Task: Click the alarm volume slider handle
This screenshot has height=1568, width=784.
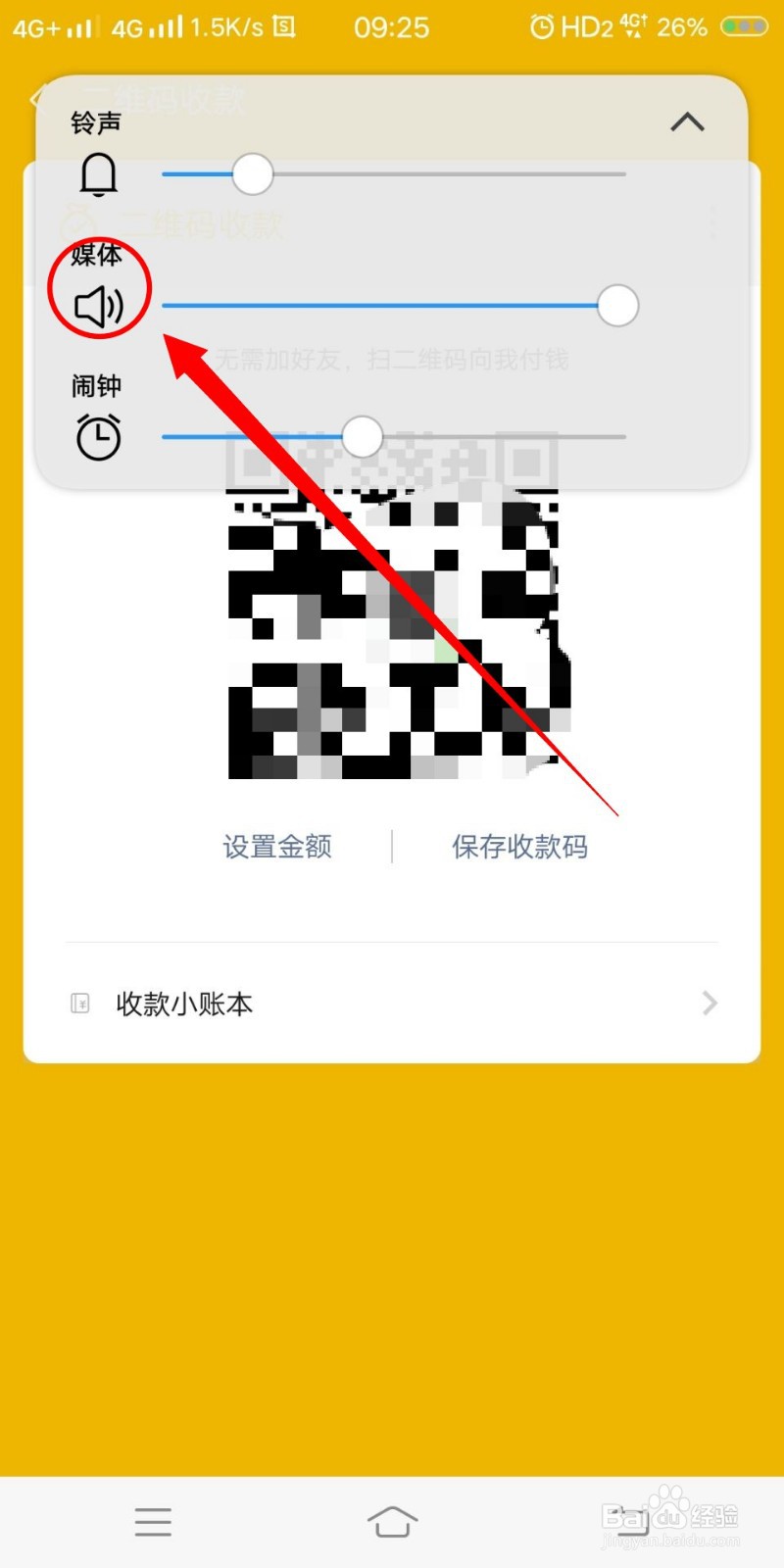Action: pyautogui.click(x=364, y=437)
